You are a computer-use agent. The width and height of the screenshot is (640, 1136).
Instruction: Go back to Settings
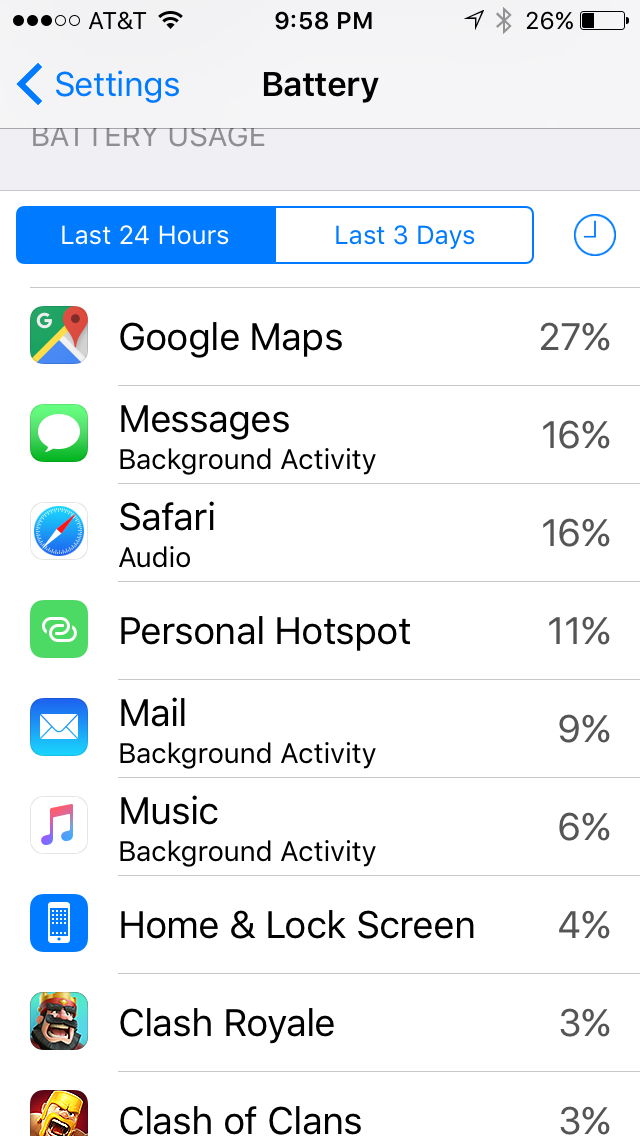click(98, 85)
